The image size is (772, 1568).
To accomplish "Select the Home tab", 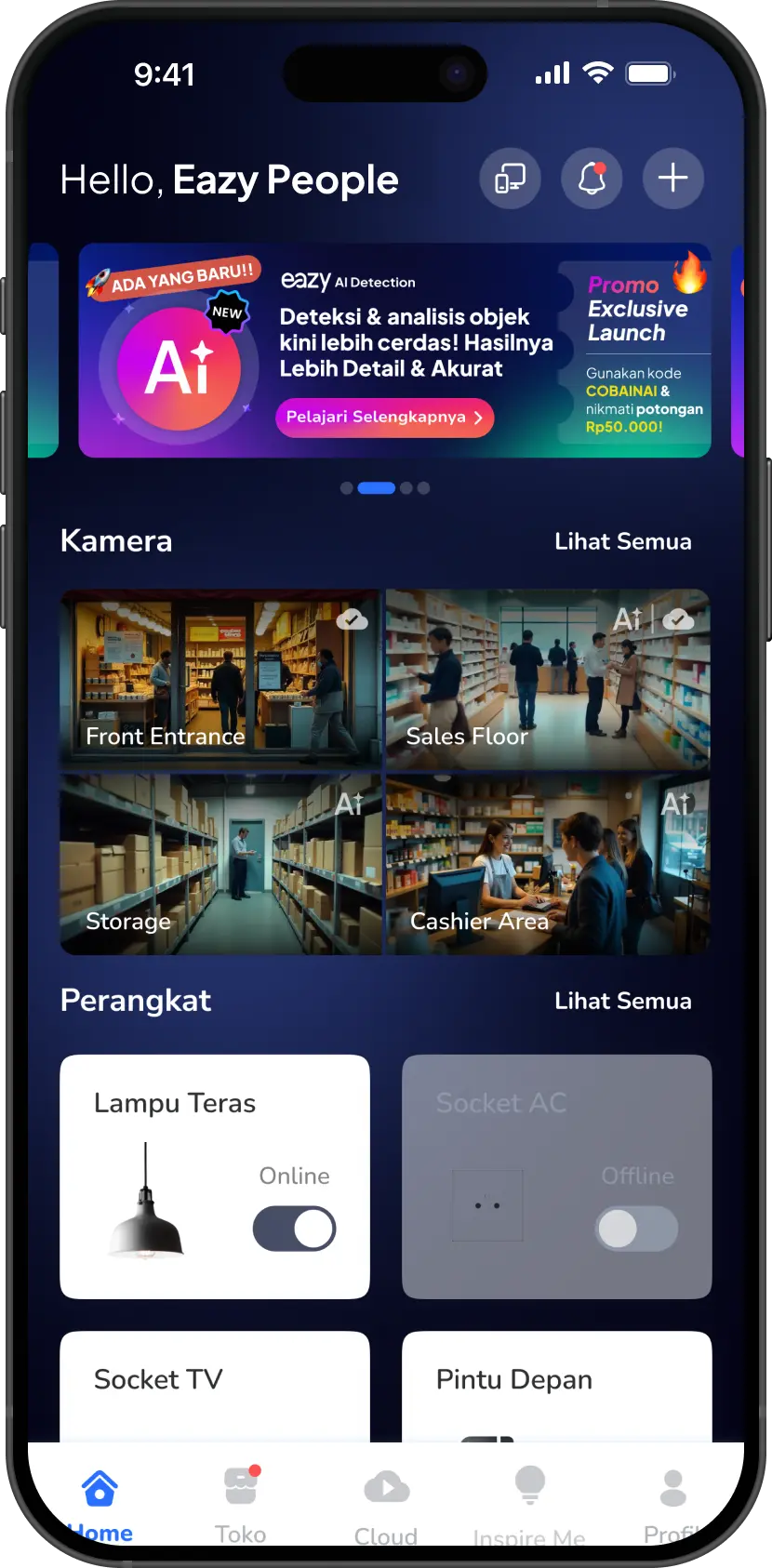I will click(100, 1502).
